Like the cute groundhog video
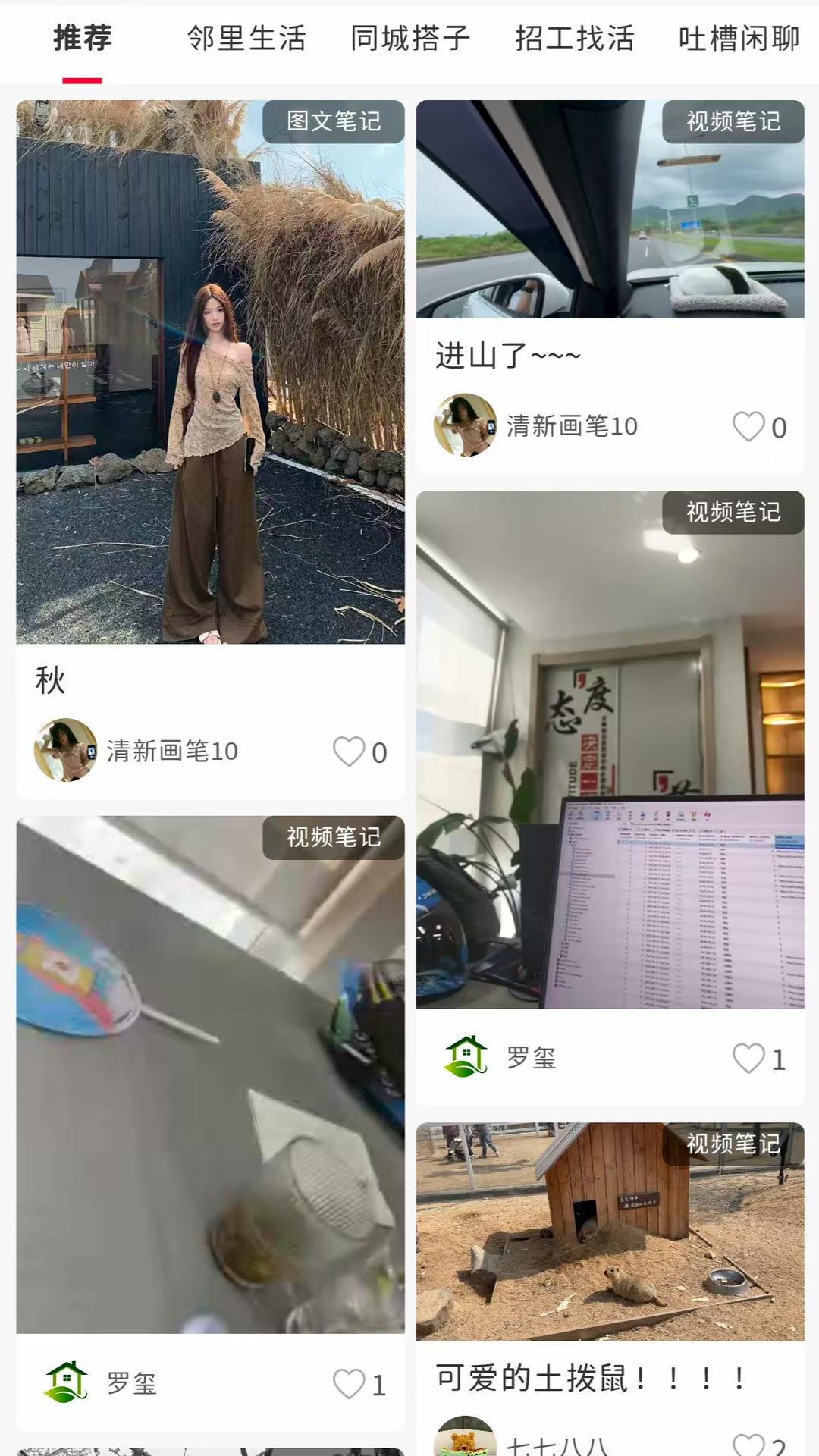The width and height of the screenshot is (819, 1456). (748, 1443)
